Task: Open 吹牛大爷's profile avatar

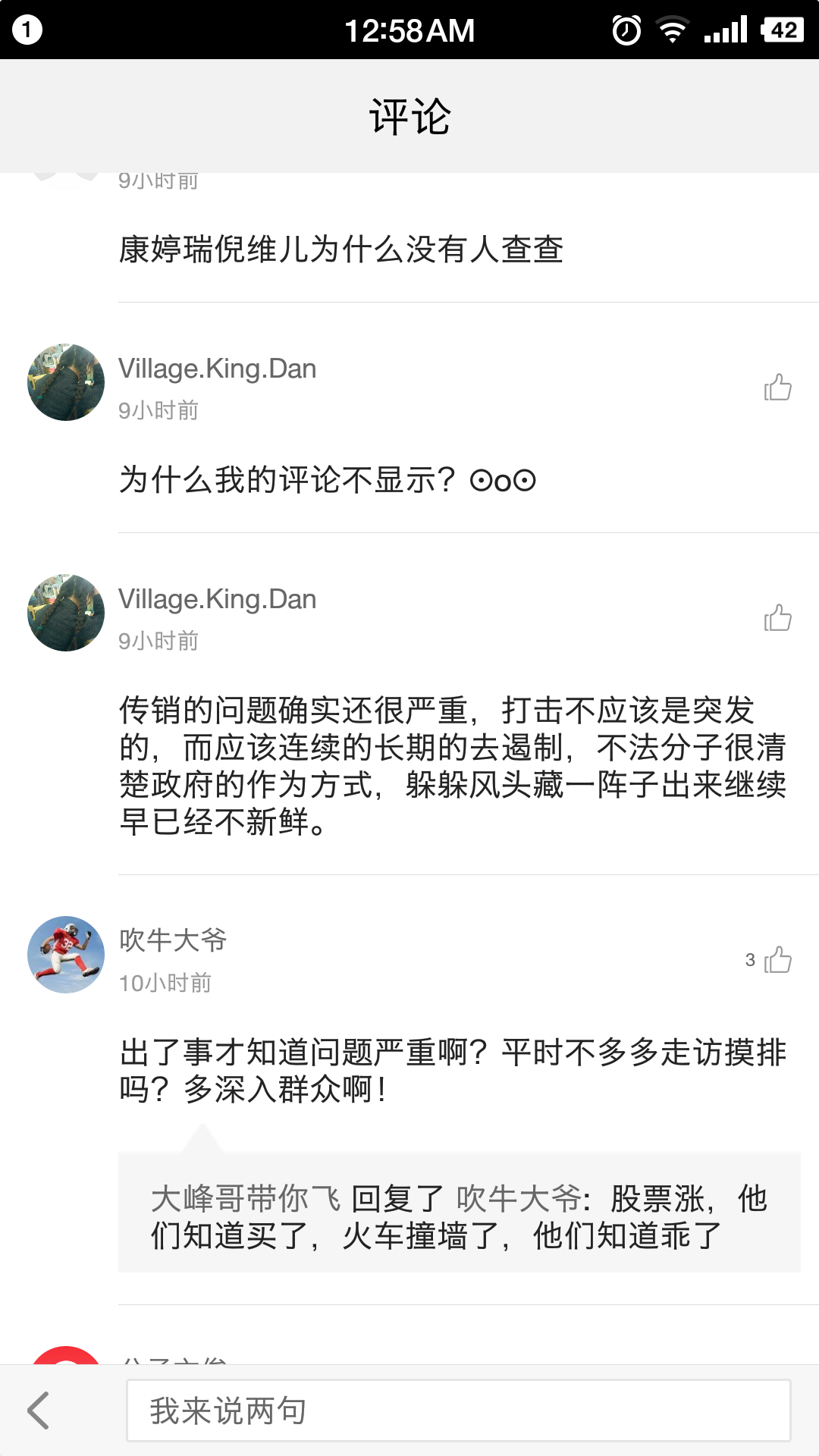Action: point(66,955)
